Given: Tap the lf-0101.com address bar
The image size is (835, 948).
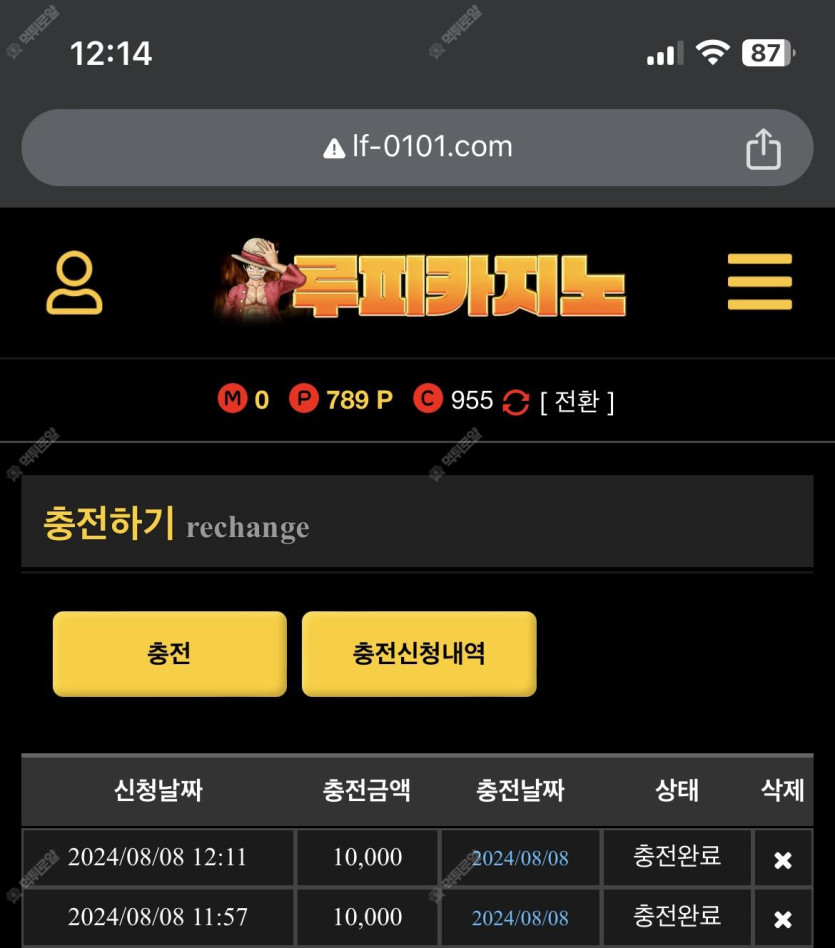Looking at the screenshot, I should point(417,147).
